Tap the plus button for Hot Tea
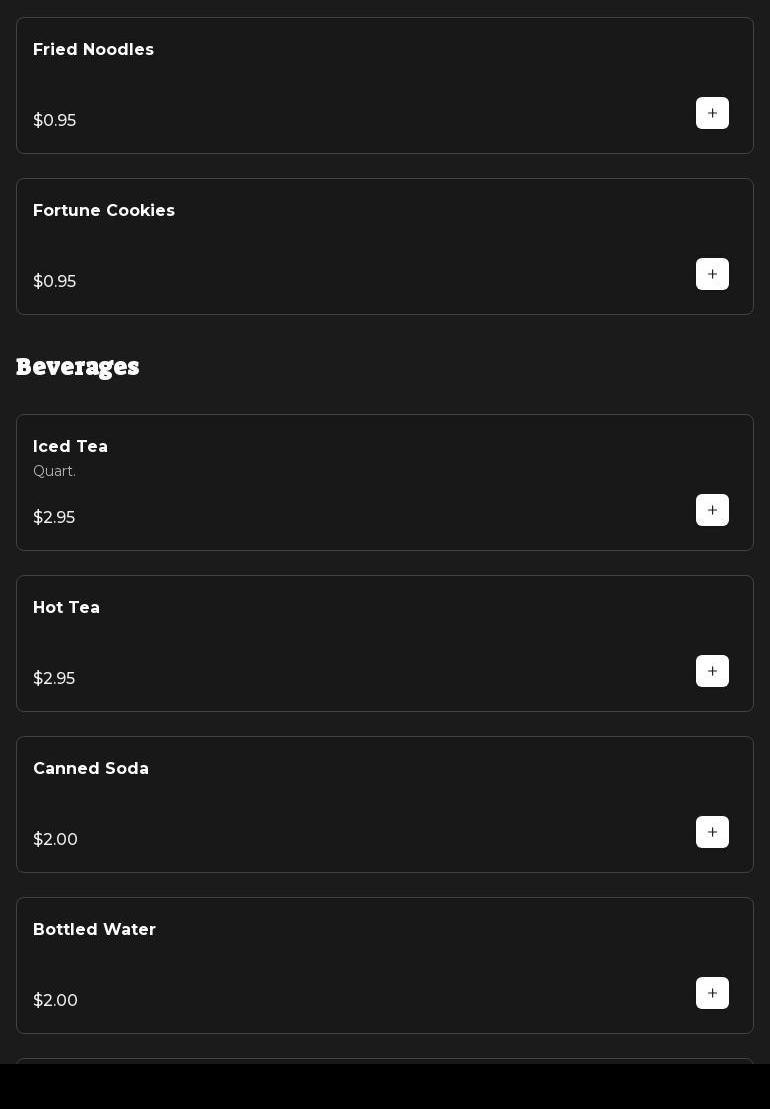 click(712, 671)
